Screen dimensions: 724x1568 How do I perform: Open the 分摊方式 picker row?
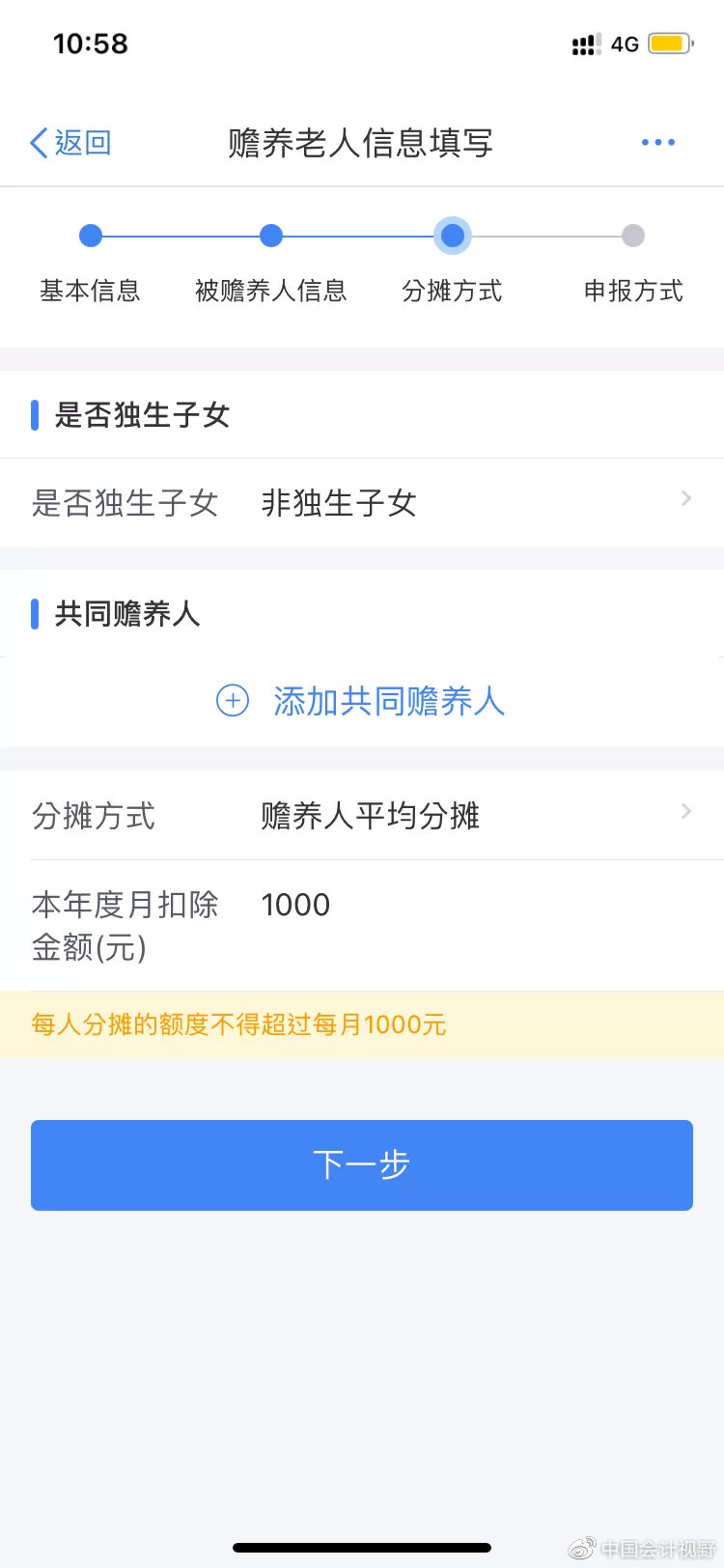tap(362, 816)
